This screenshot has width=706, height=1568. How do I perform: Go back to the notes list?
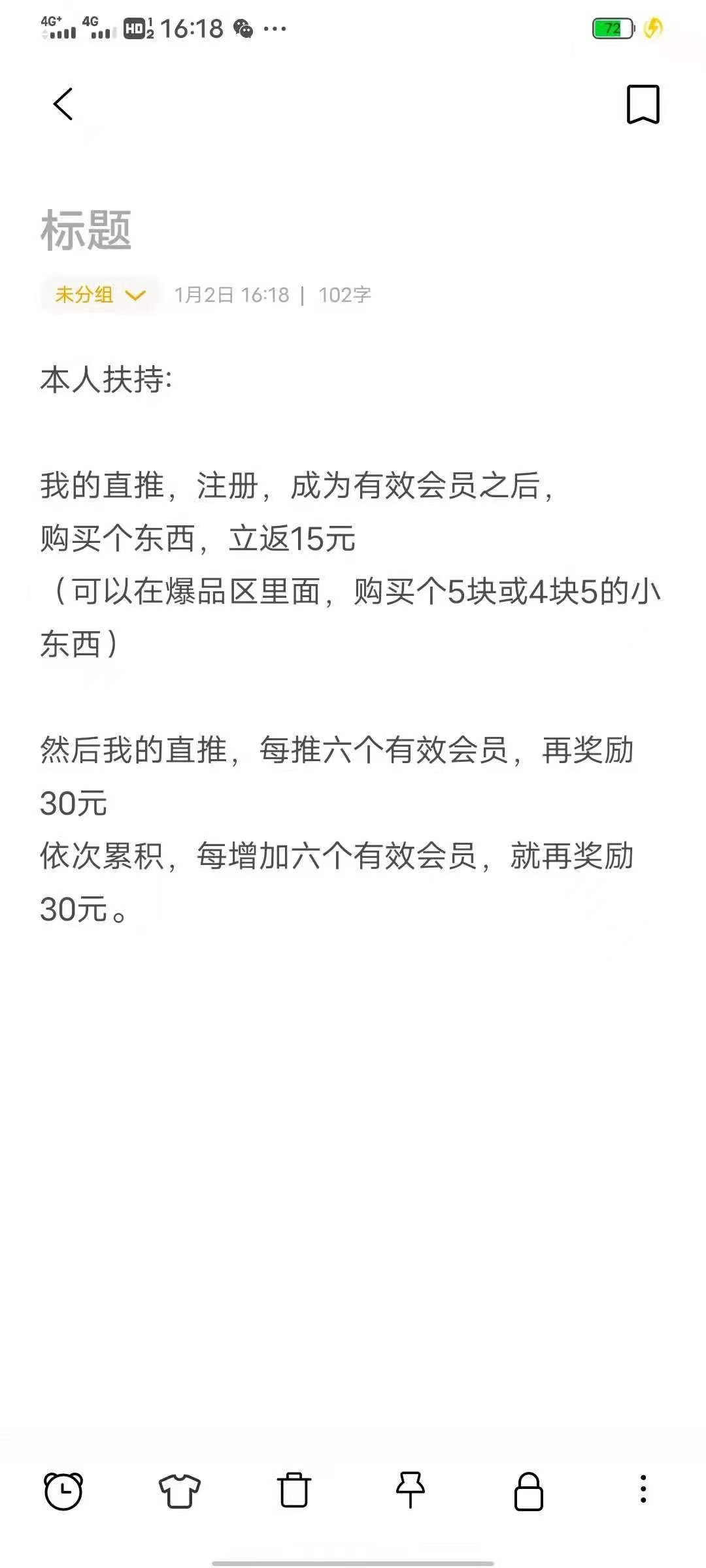point(63,104)
